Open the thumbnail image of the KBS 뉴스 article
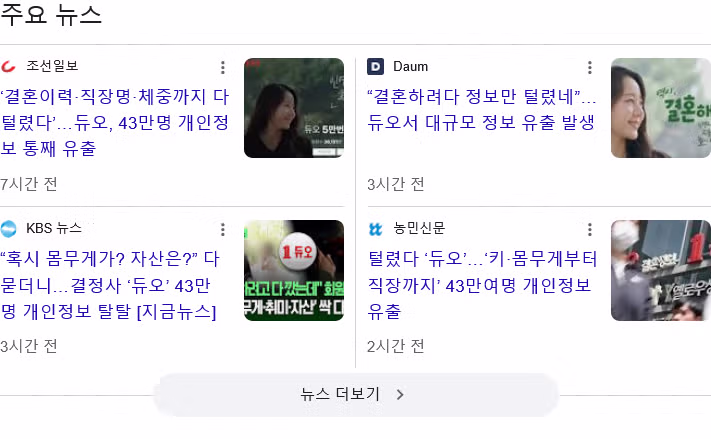711x439 pixels. (294, 270)
